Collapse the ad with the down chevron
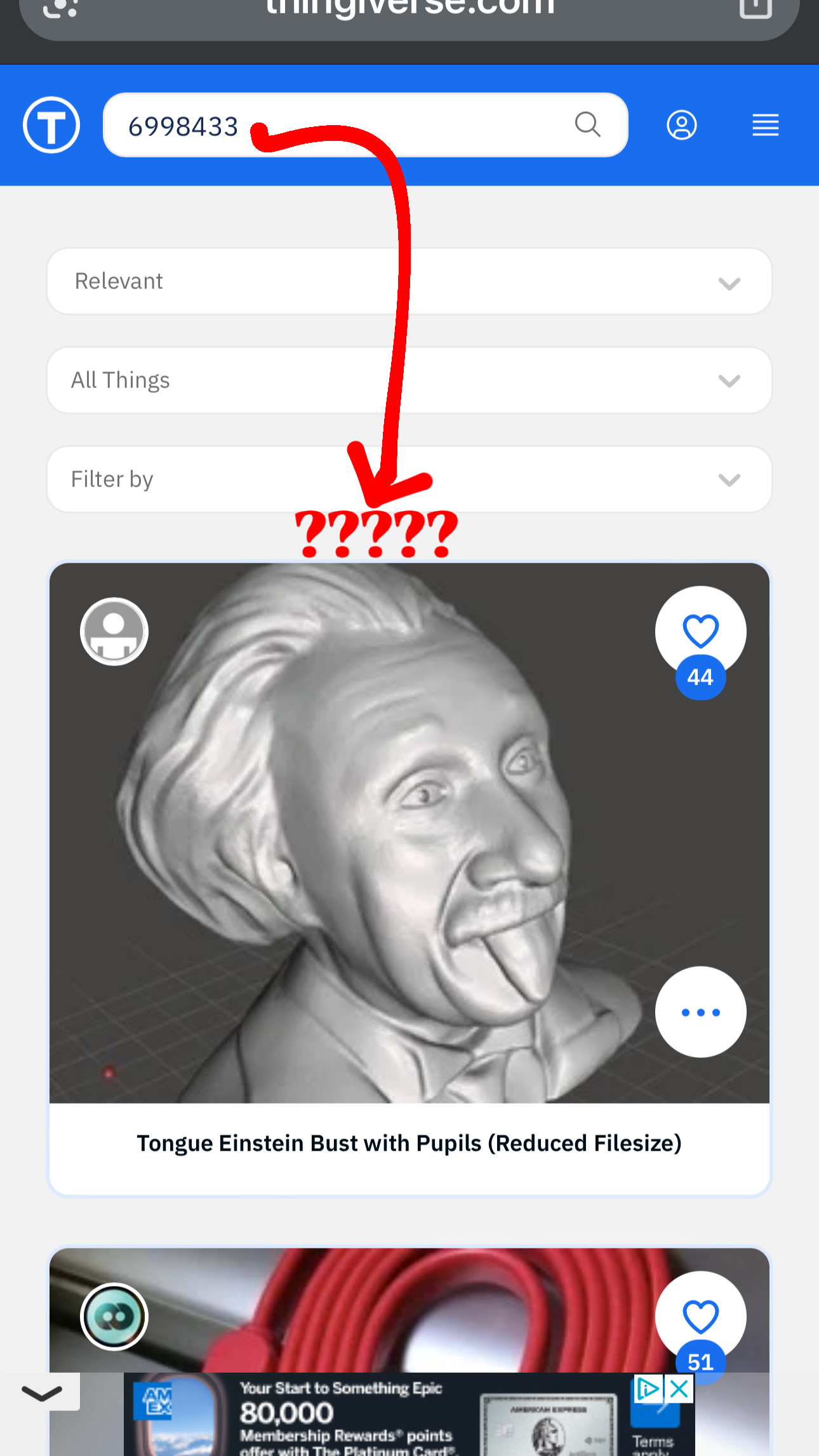The height and width of the screenshot is (1456, 819). click(41, 1393)
